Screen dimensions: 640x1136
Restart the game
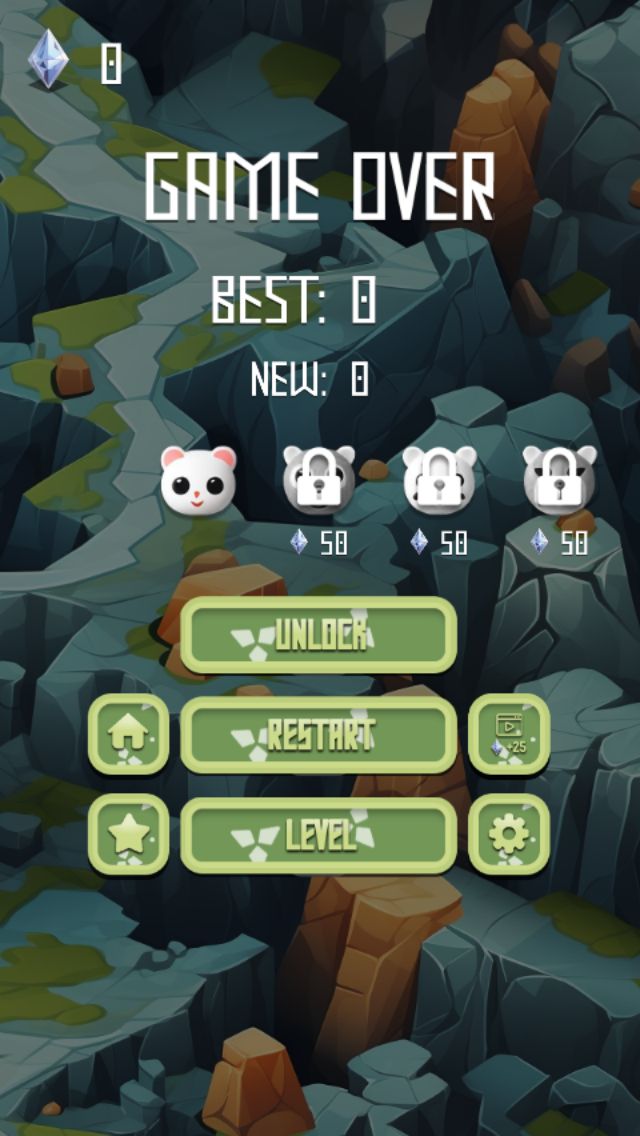318,735
